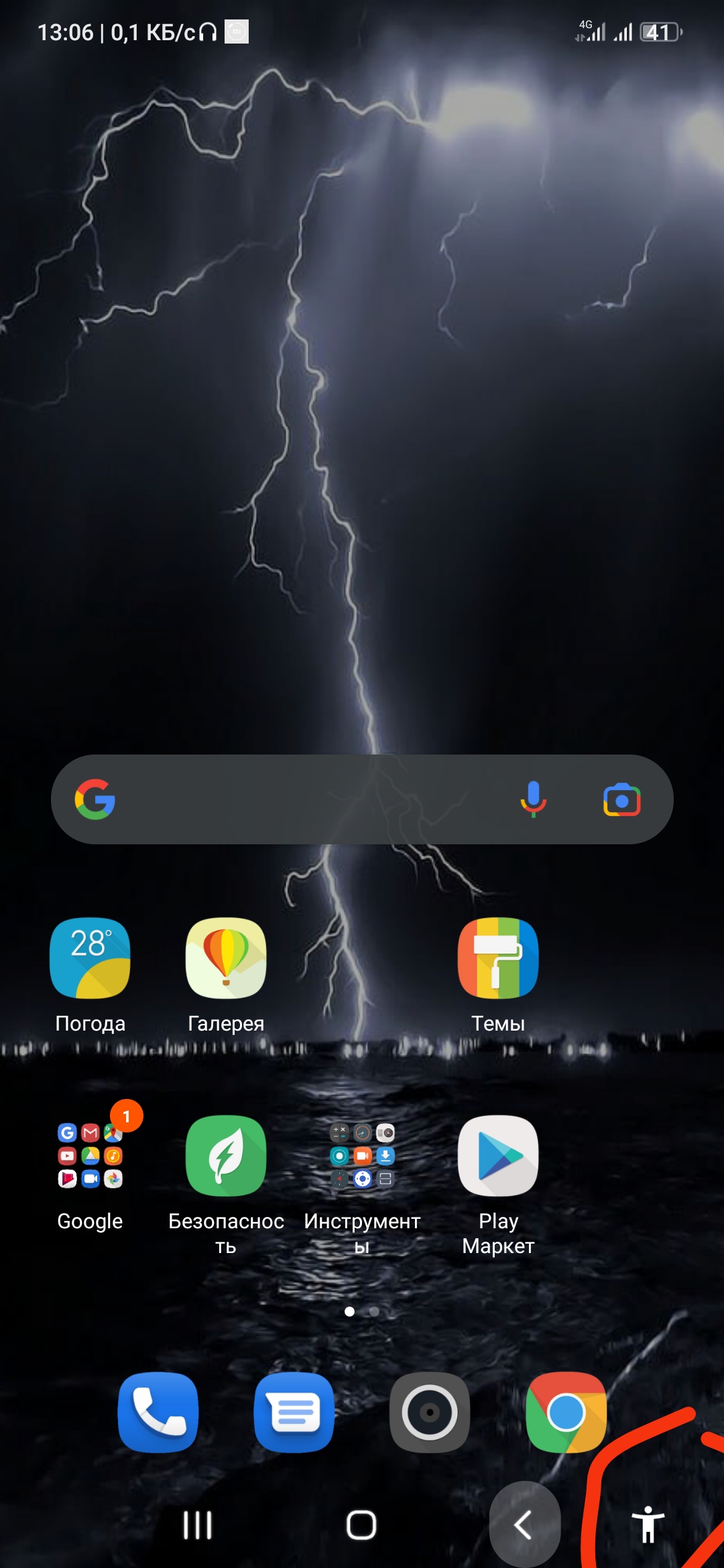Open the Темы app
The image size is (724, 1568).
pyautogui.click(x=497, y=958)
